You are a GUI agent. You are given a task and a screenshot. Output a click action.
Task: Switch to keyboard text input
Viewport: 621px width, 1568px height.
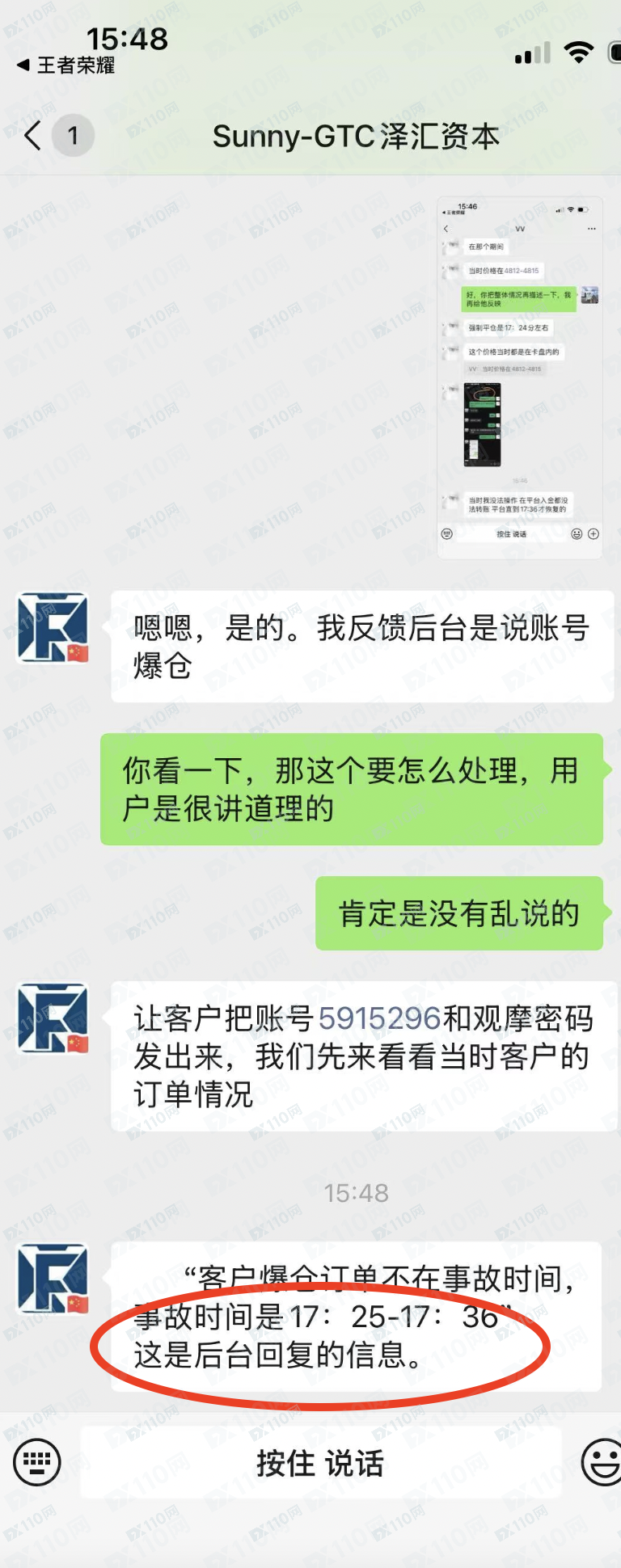point(37,1462)
